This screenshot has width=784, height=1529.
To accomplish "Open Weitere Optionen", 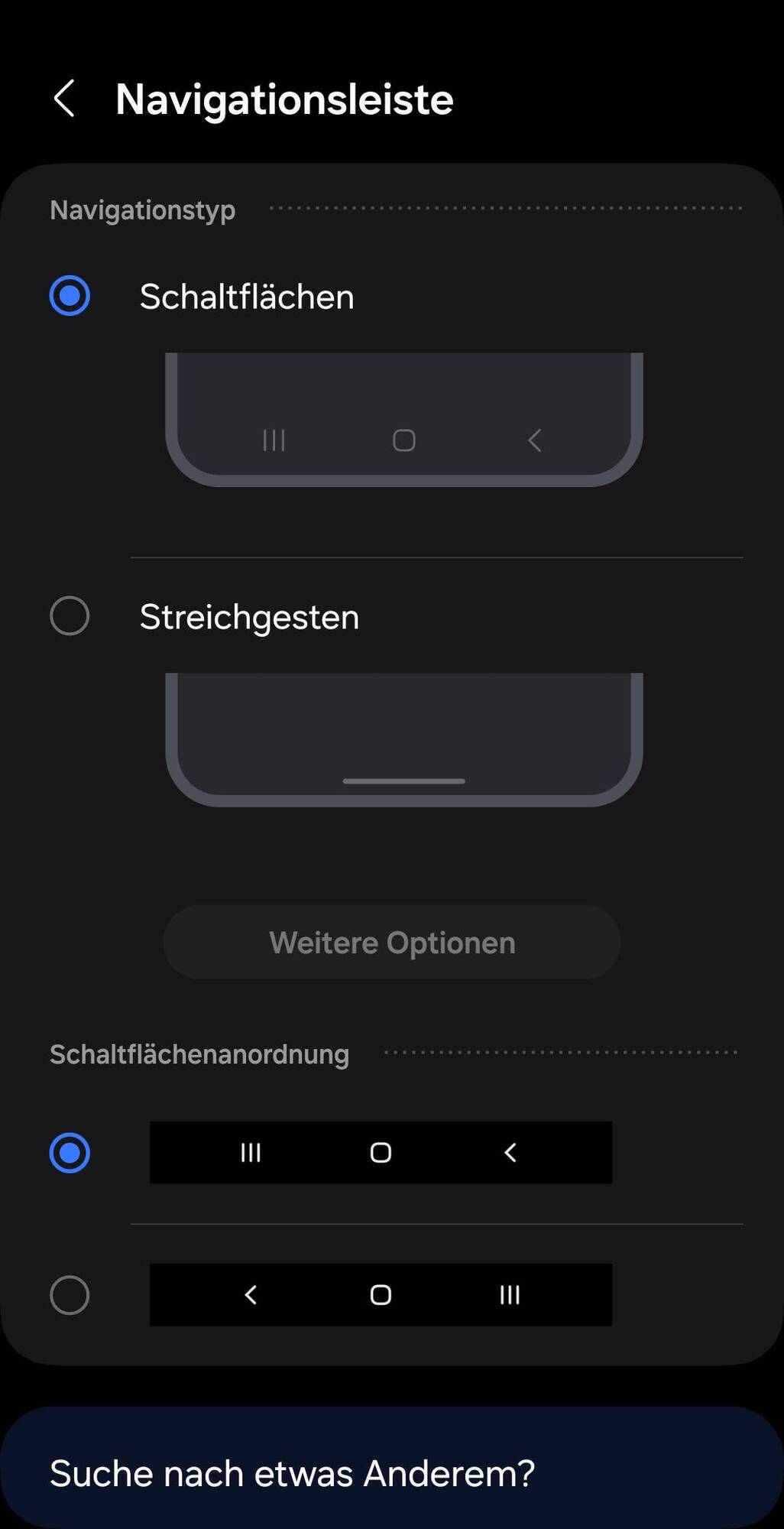I will (x=391, y=943).
